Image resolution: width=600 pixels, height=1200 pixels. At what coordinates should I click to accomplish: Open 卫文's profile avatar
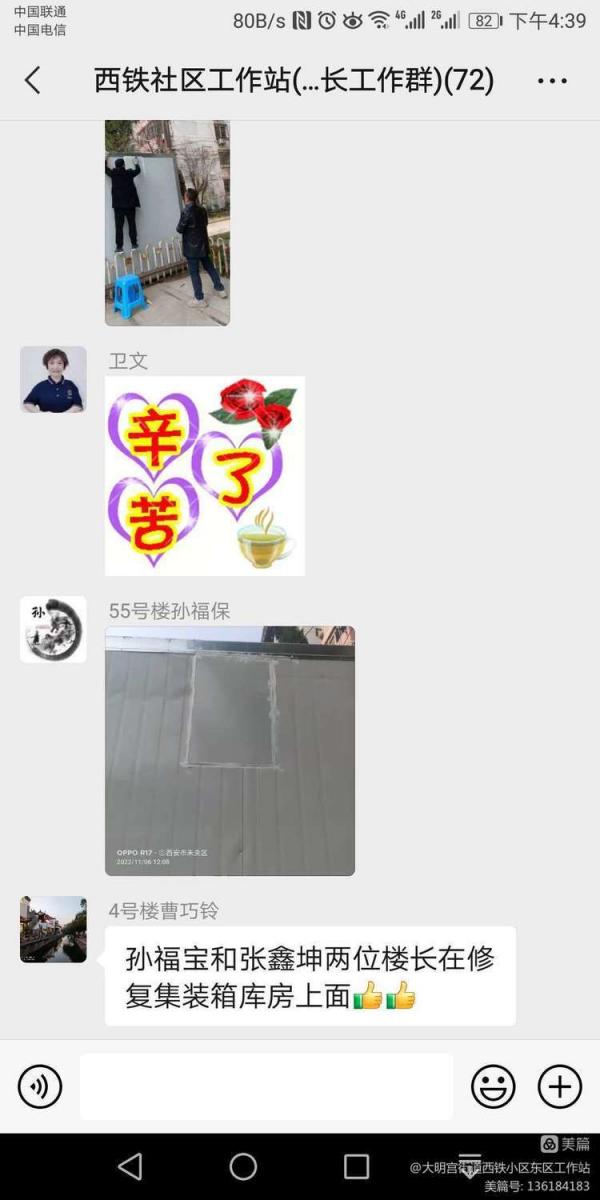[53, 380]
